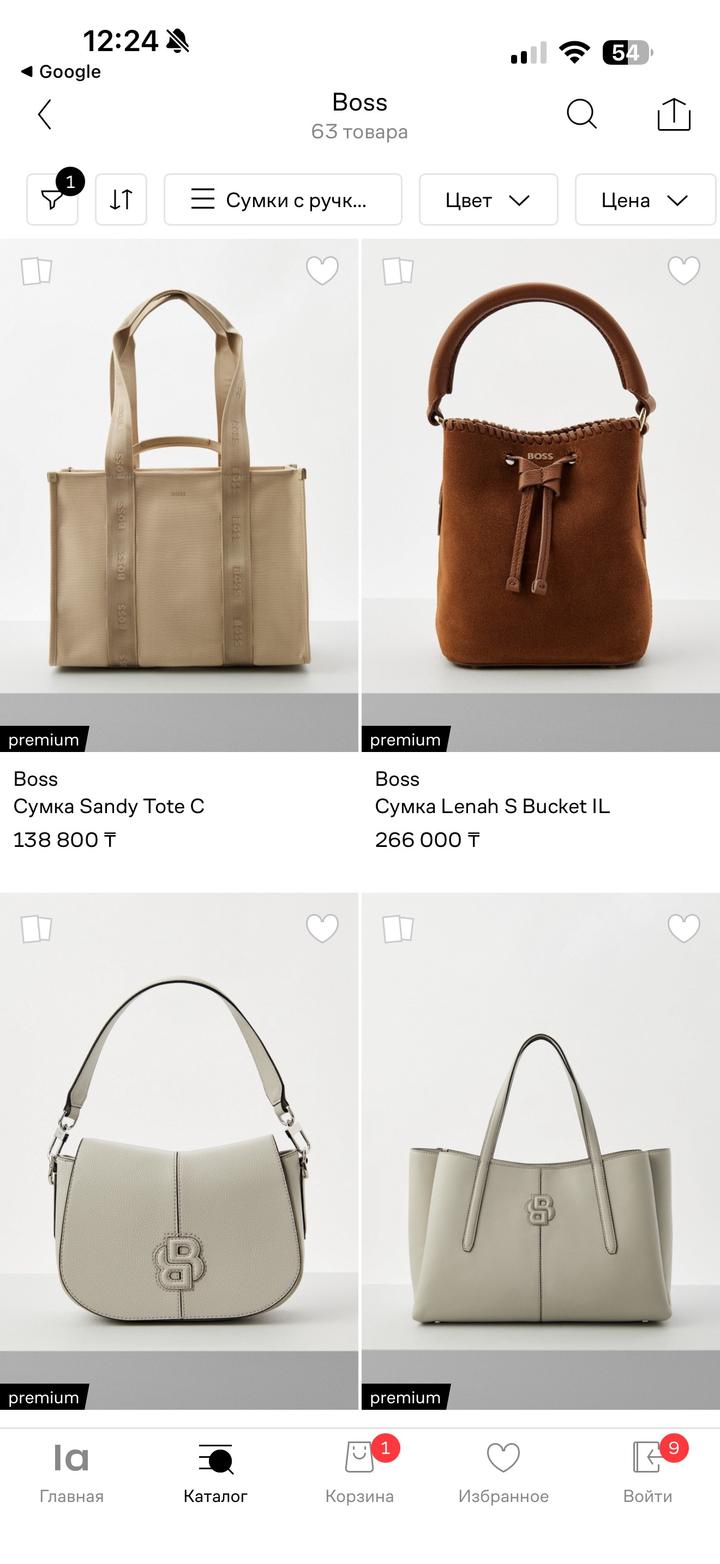The width and height of the screenshot is (720, 1564).
Task: Open the Сумки с ручками category selector
Action: (x=283, y=200)
